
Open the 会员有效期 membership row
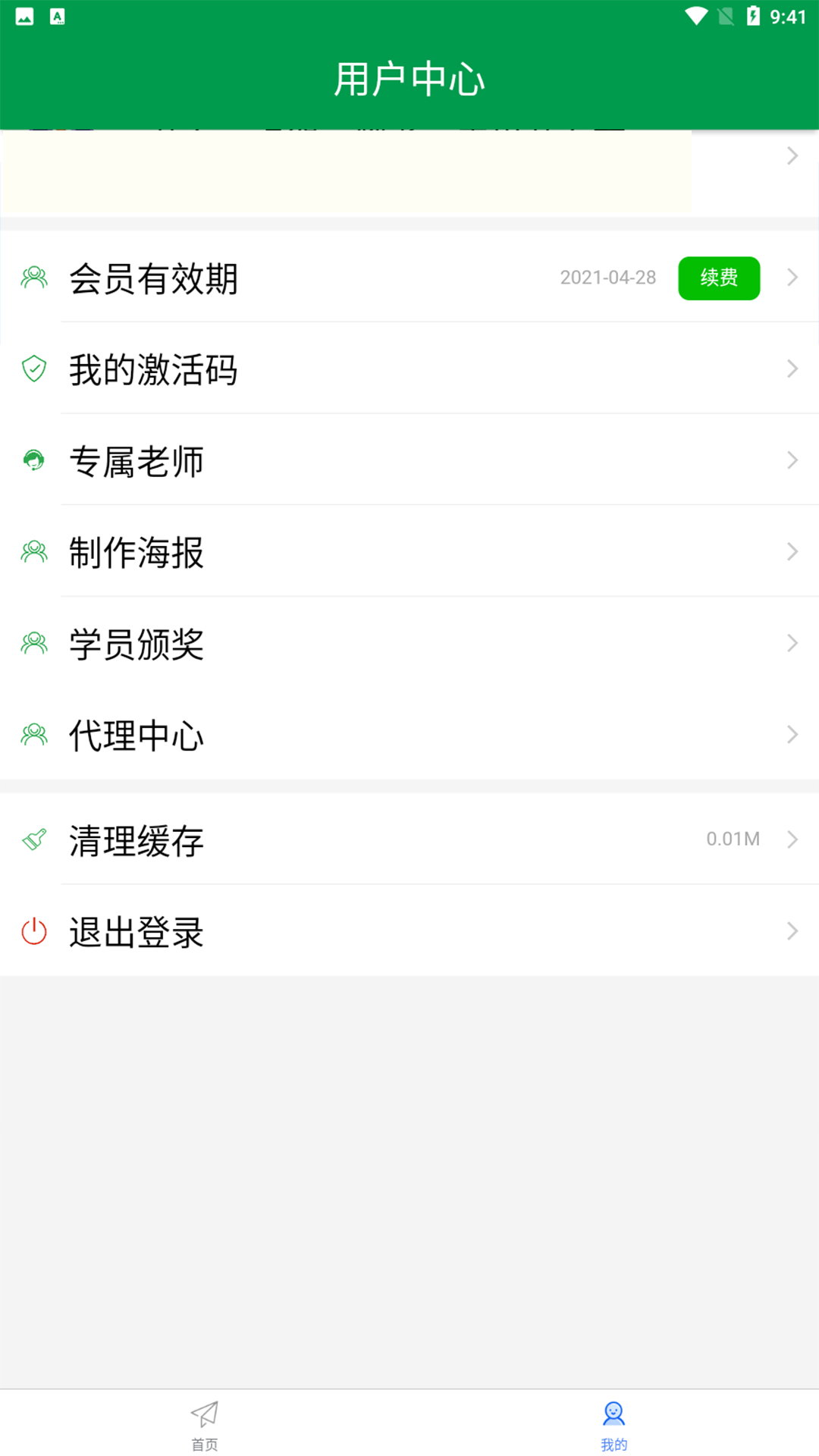[303, 278]
